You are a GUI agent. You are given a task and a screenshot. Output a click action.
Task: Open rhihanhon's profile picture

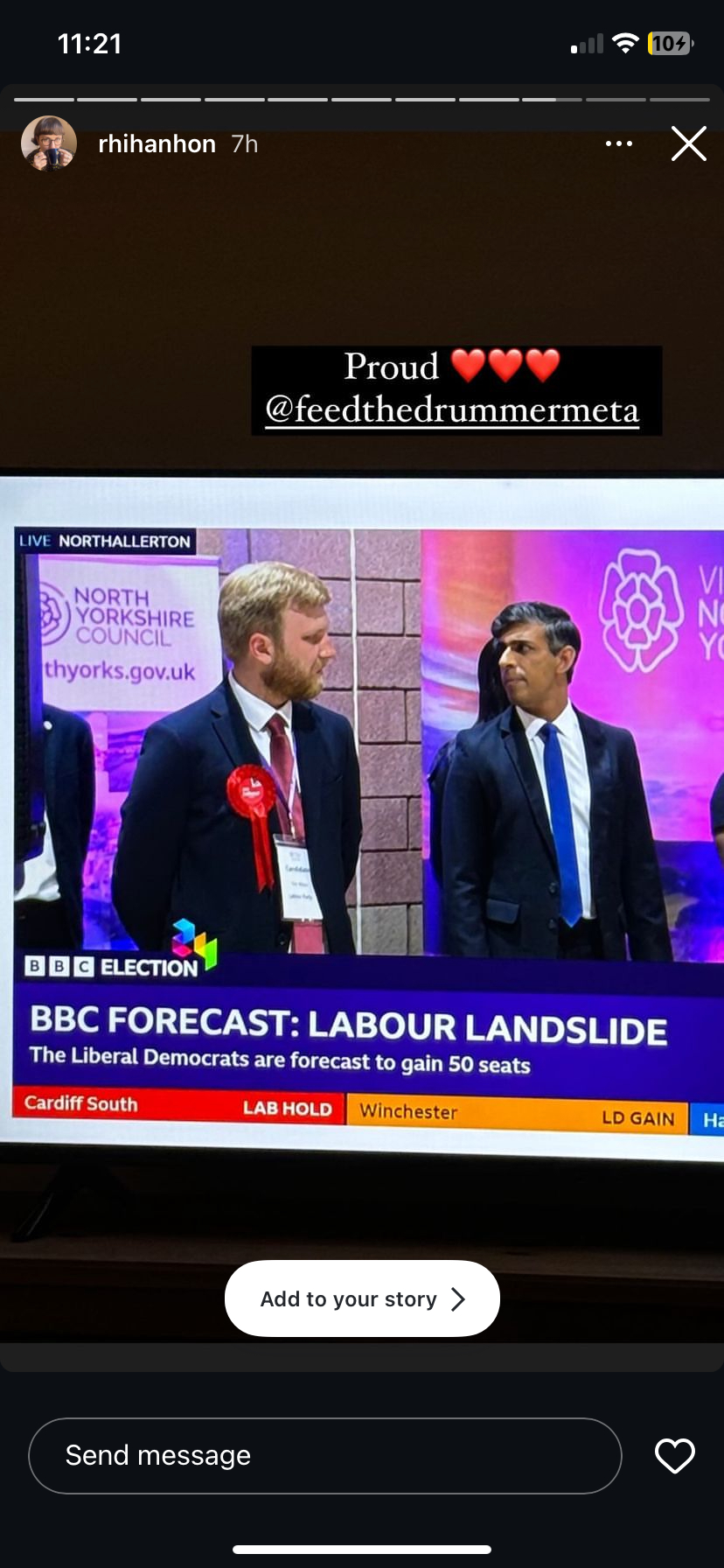pos(49,143)
